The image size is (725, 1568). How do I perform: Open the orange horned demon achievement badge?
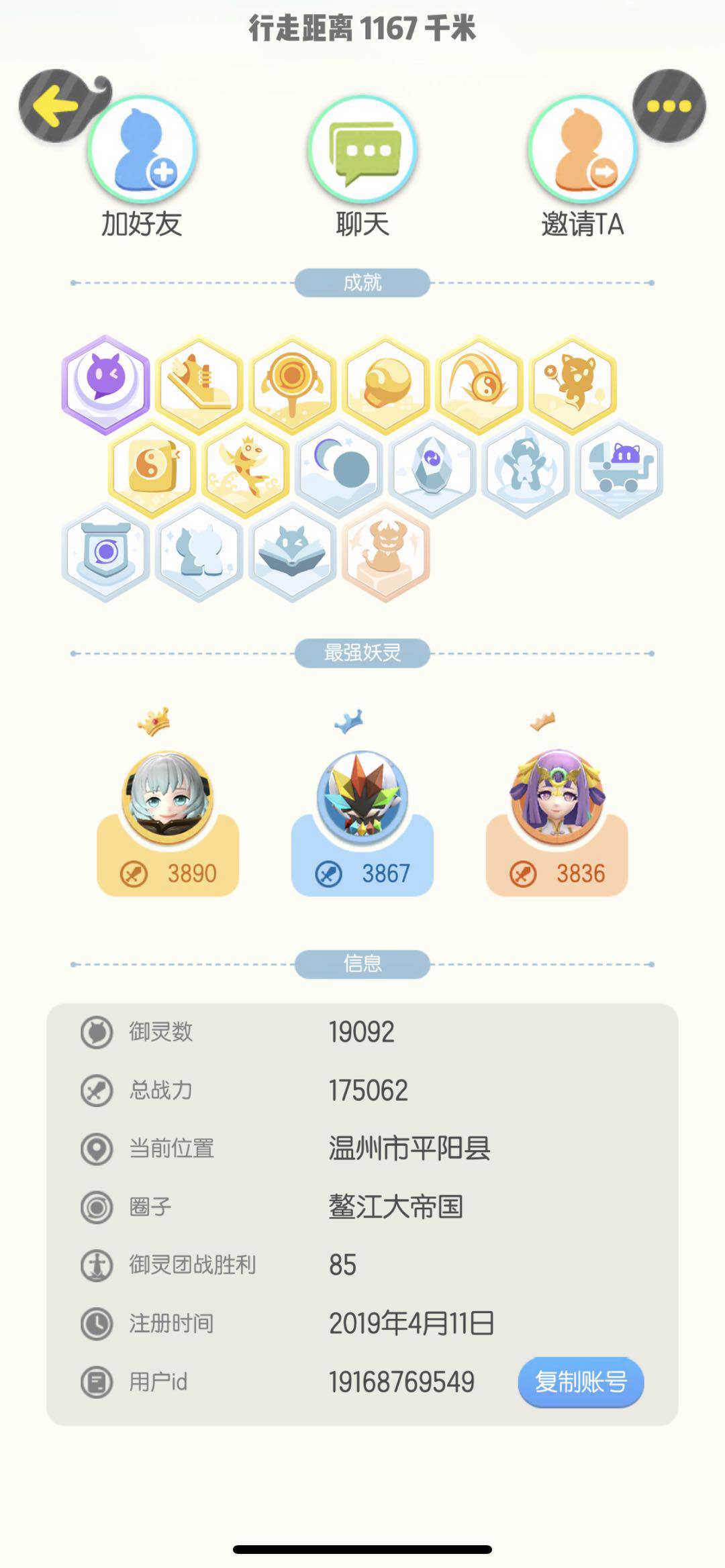[x=385, y=552]
